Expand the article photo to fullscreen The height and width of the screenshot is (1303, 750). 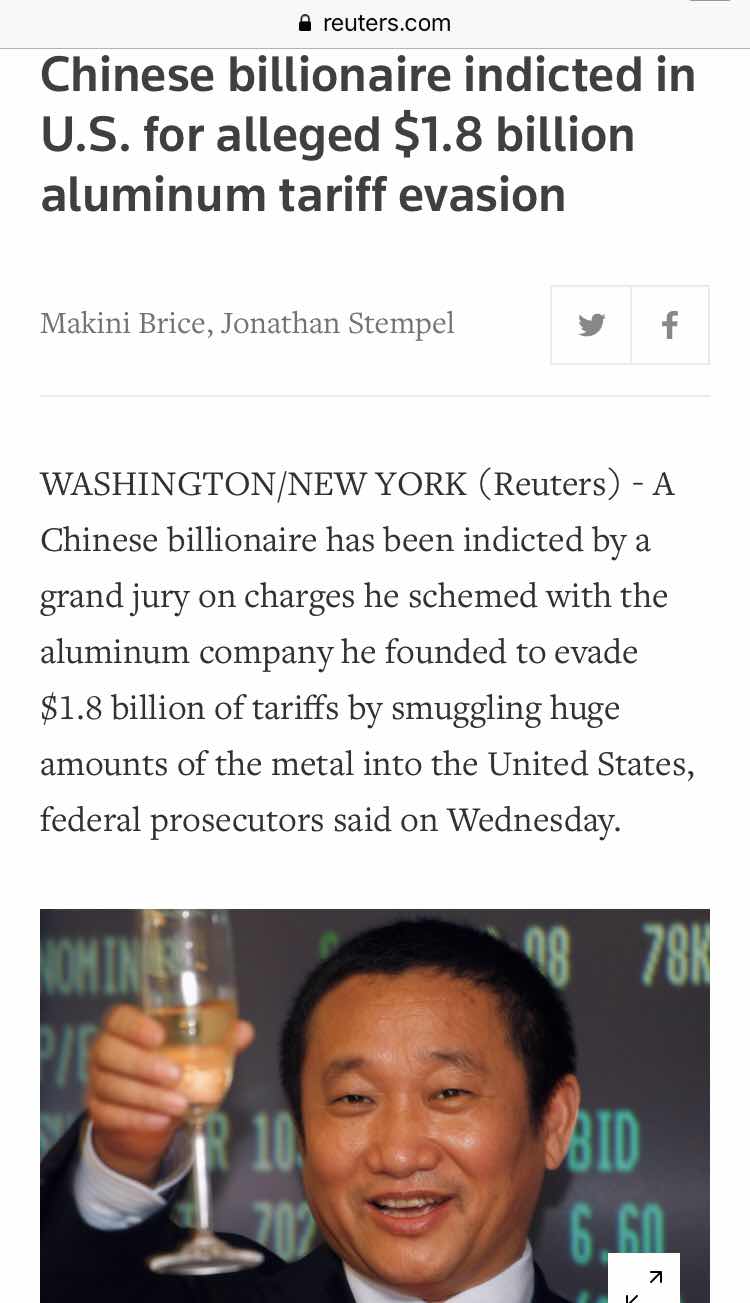pyautogui.click(x=644, y=1278)
